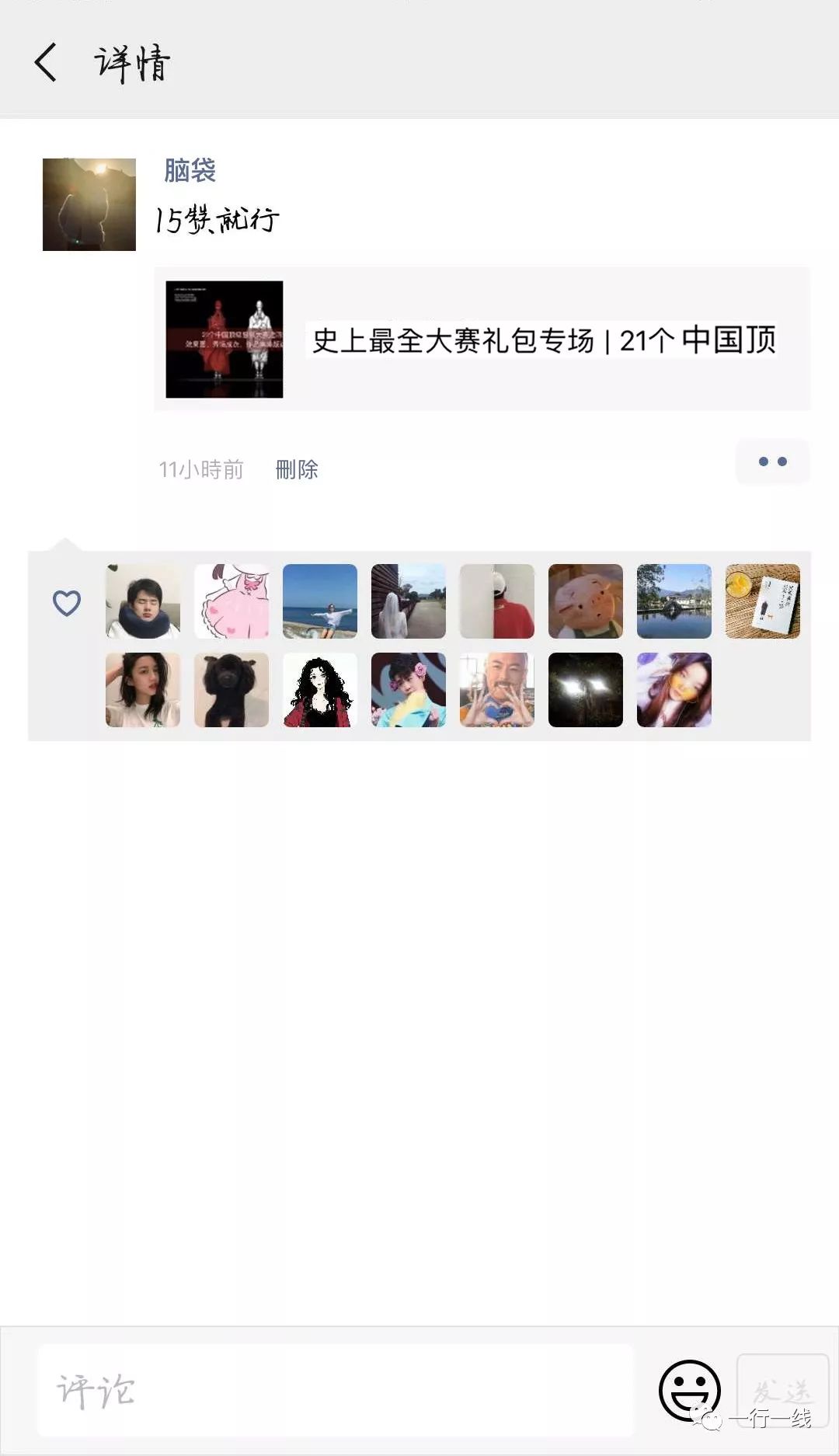Open liker with the black poodle avatar
The height and width of the screenshot is (1456, 839).
pos(232,690)
